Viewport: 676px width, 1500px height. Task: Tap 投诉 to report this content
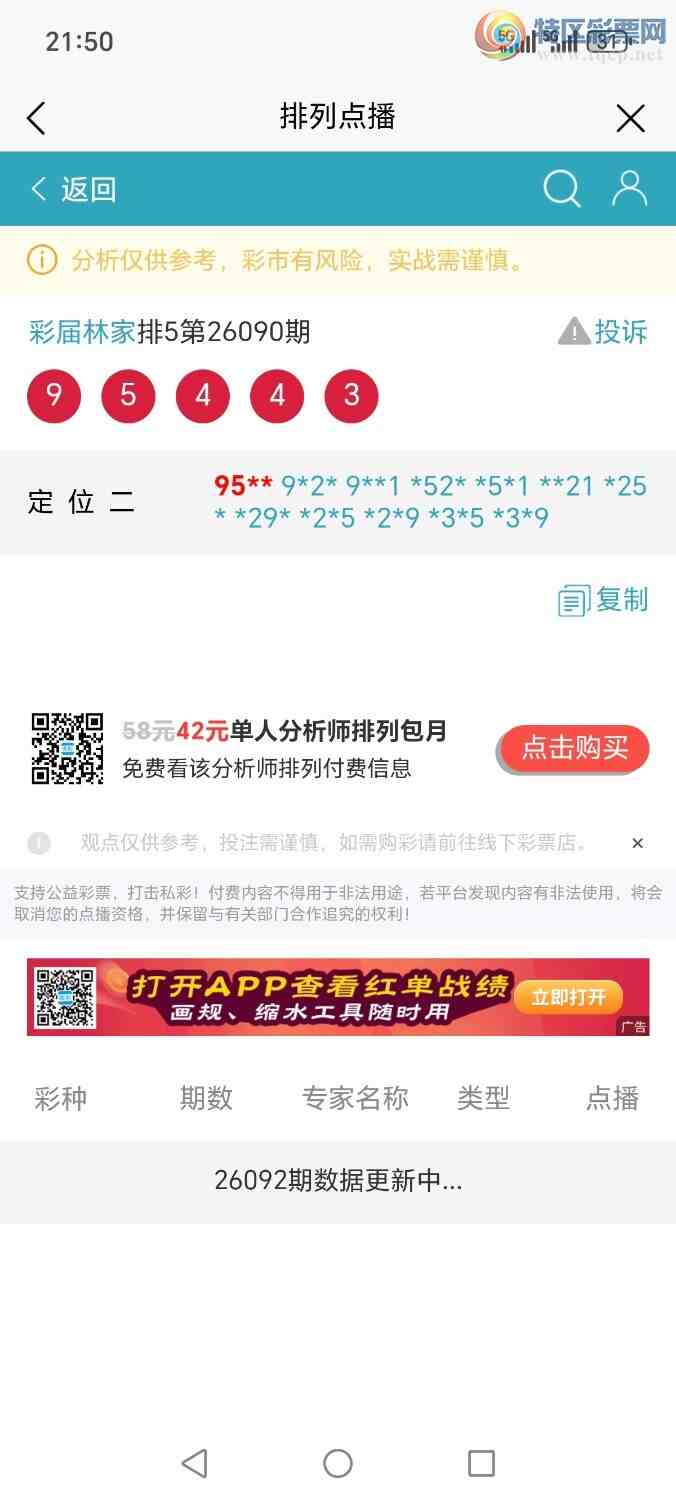603,331
